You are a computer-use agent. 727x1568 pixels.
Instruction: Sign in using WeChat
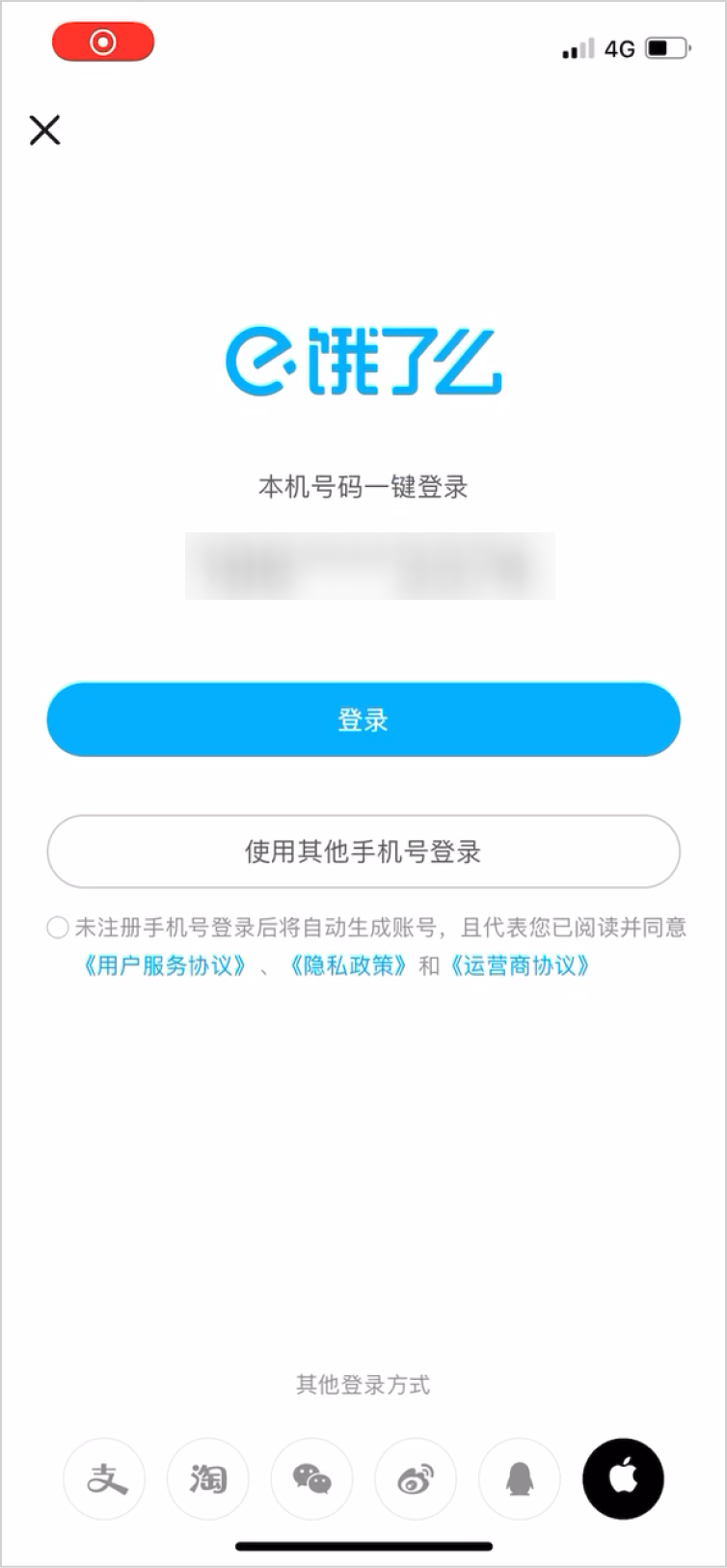click(x=311, y=1478)
